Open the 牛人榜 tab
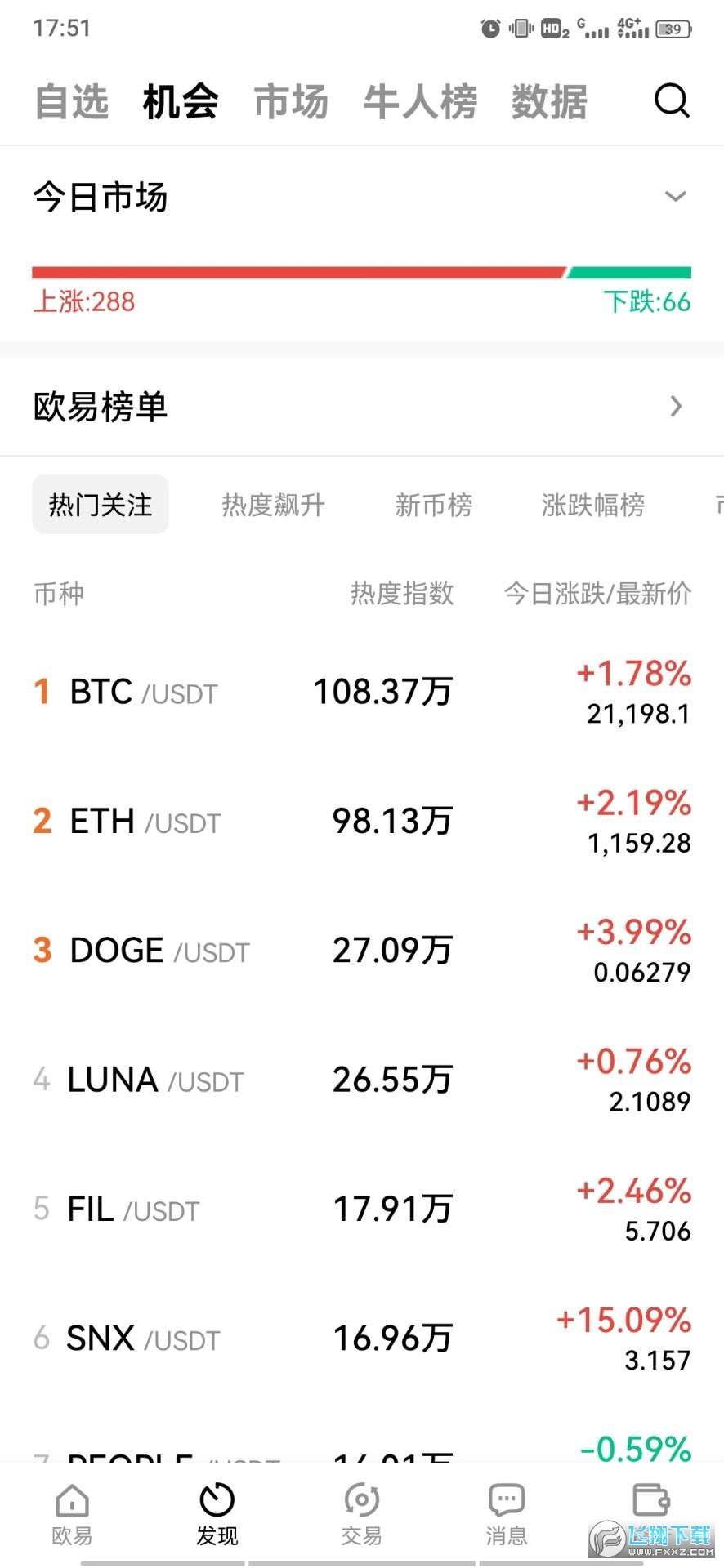The width and height of the screenshot is (724, 1568). click(420, 103)
